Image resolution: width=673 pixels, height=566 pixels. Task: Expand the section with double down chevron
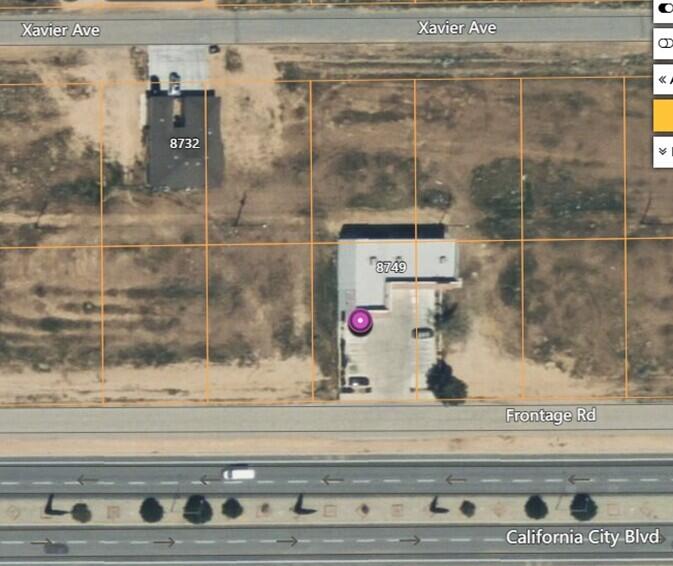(x=664, y=152)
